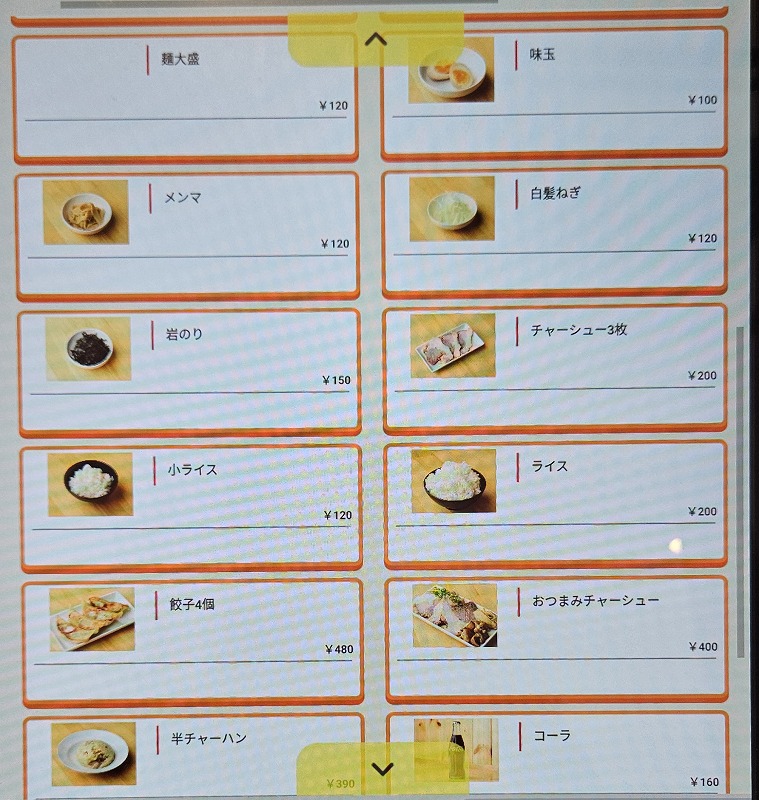Viewport: 759px width, 800px height.
Task: Tap the down arrow to show more items
Action: 382,769
